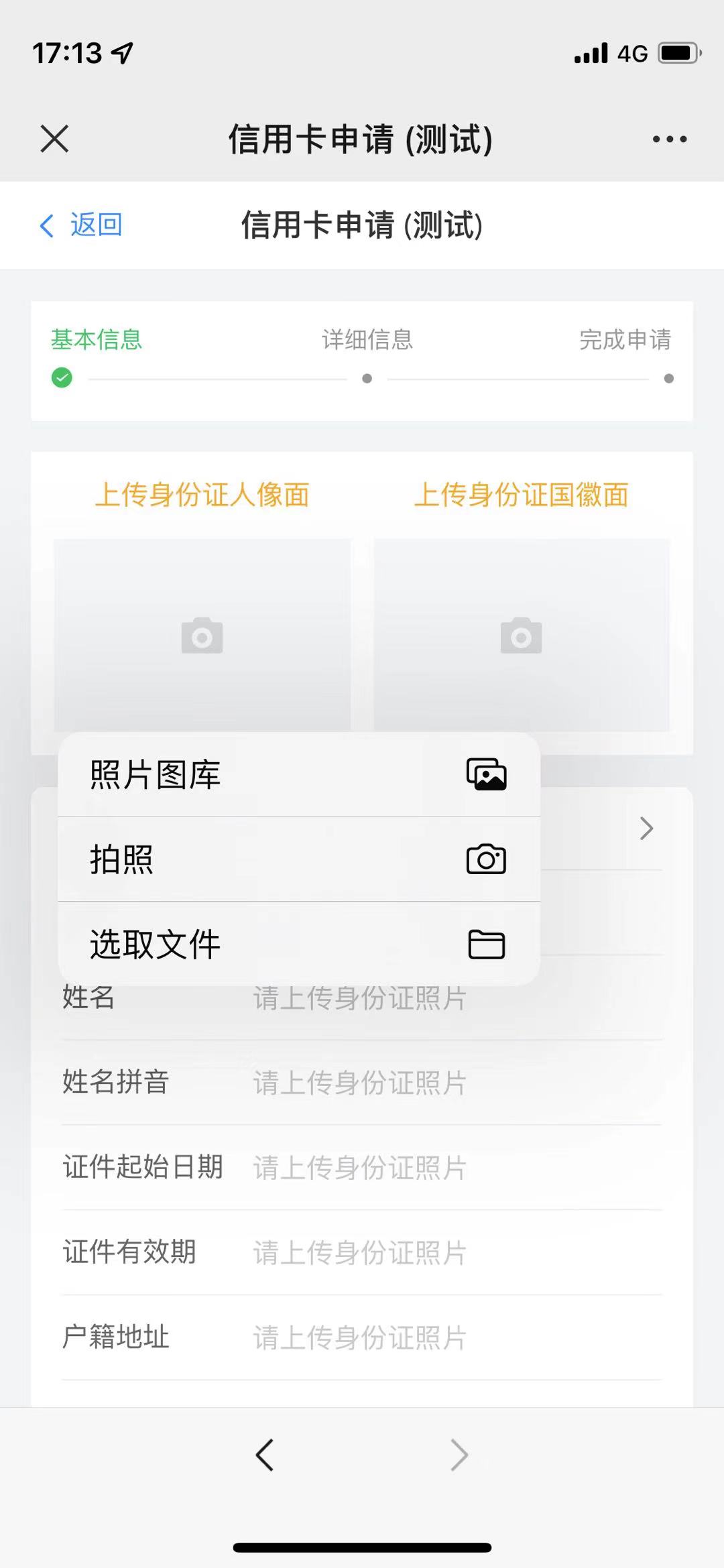Upload ID card national emblem side photo
The height and width of the screenshot is (1568, 724).
point(521,635)
